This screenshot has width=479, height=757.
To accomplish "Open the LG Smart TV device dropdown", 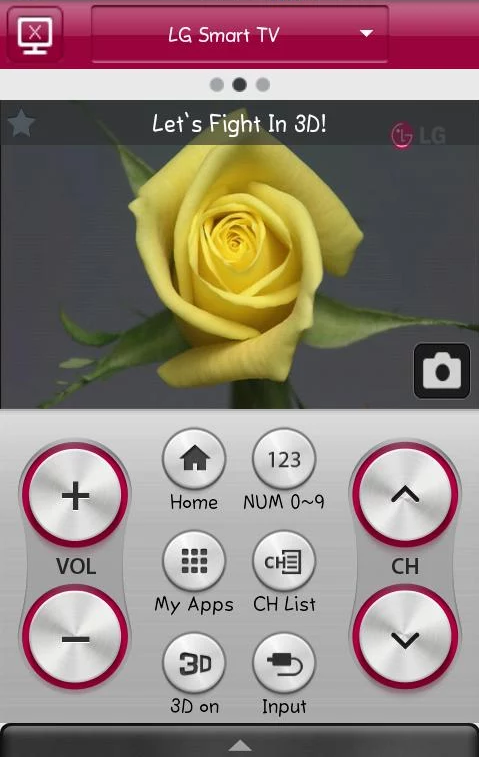I will coord(240,34).
